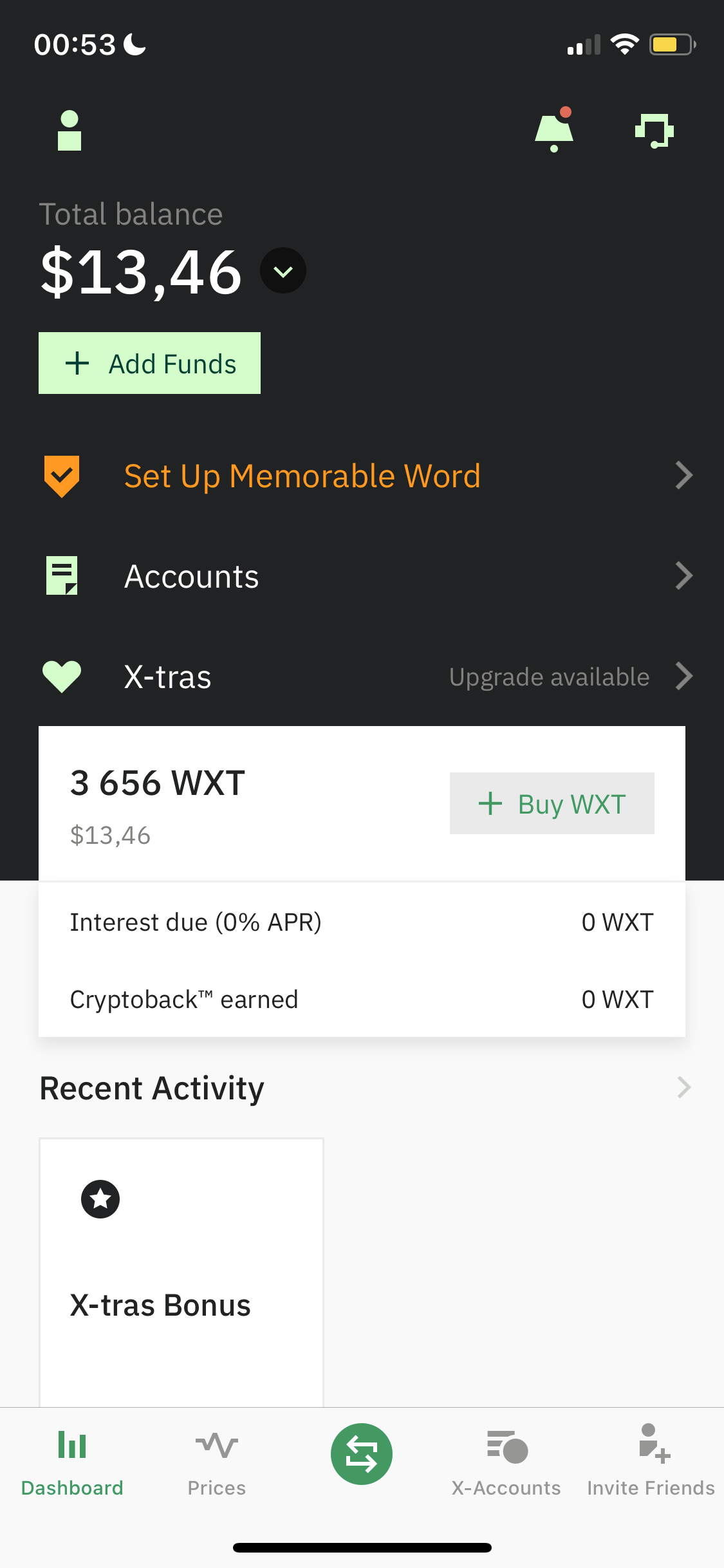The height and width of the screenshot is (1568, 724).
Task: Tap Buy WXT button
Action: [552, 803]
